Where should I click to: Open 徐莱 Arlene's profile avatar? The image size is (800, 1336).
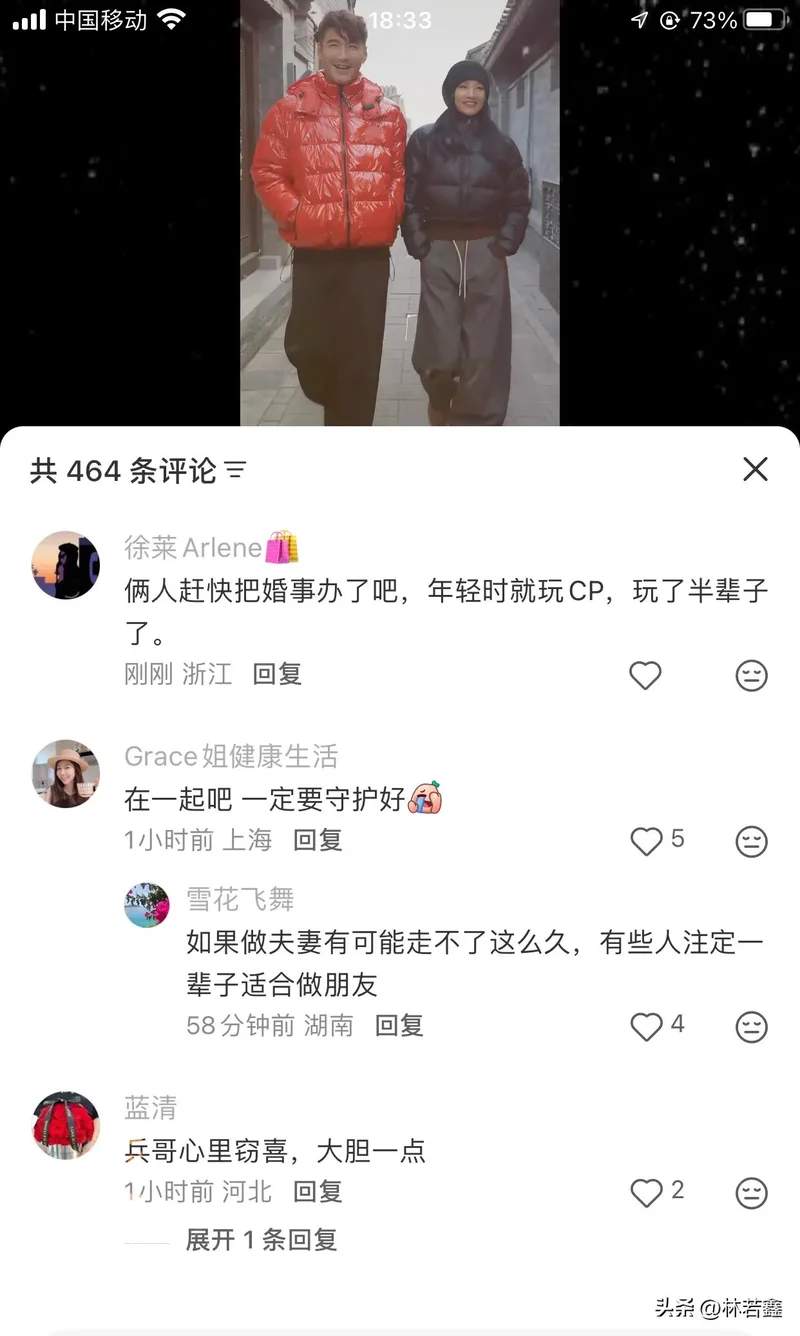[66, 565]
